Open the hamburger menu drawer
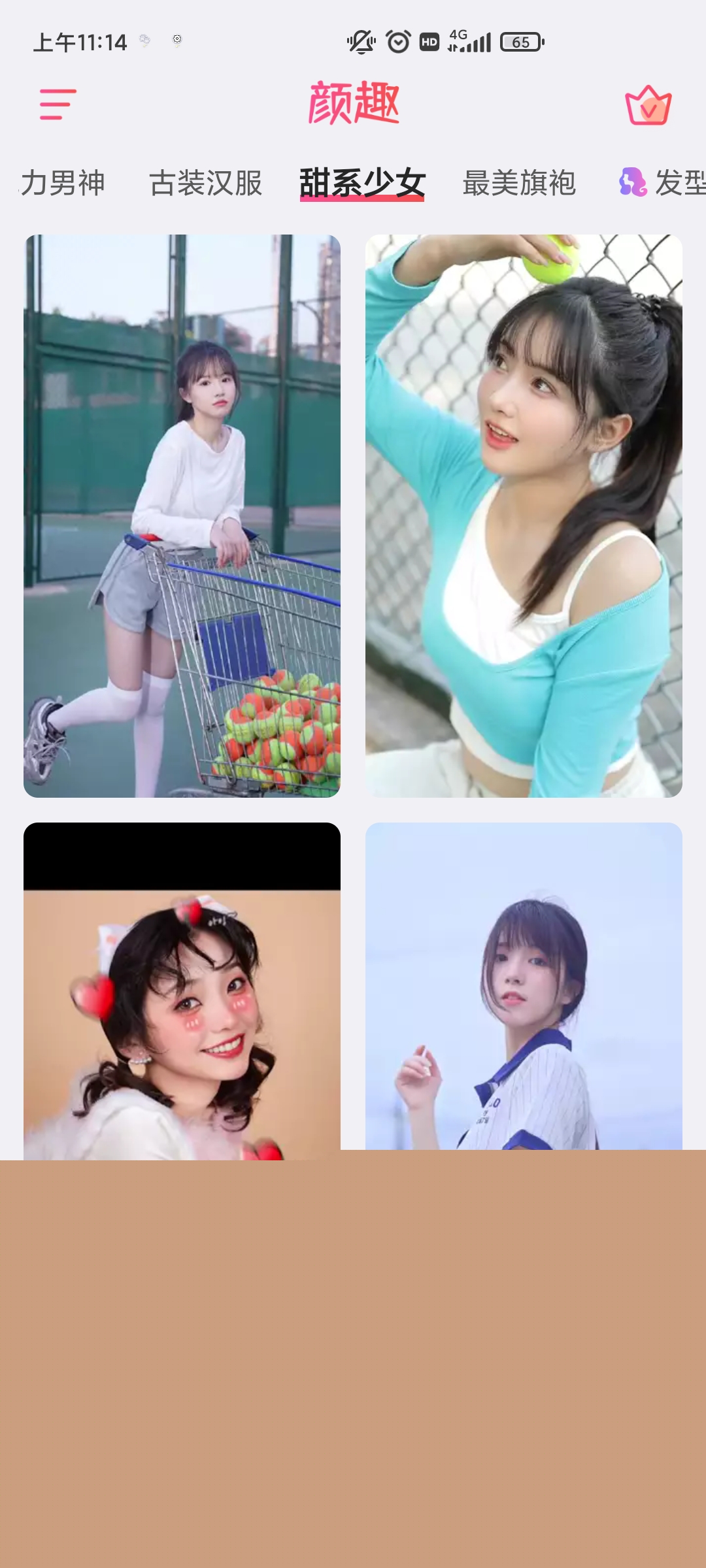The width and height of the screenshot is (706, 1568). point(58,105)
